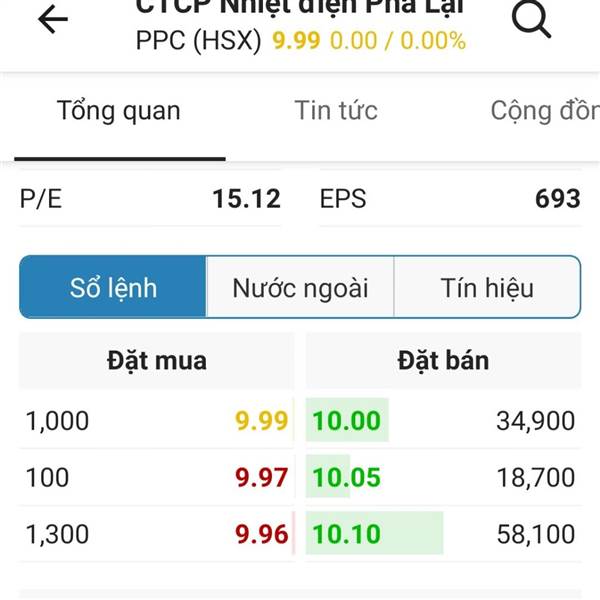
Task: Select the Sổ lệnh segment
Action: click(x=113, y=288)
